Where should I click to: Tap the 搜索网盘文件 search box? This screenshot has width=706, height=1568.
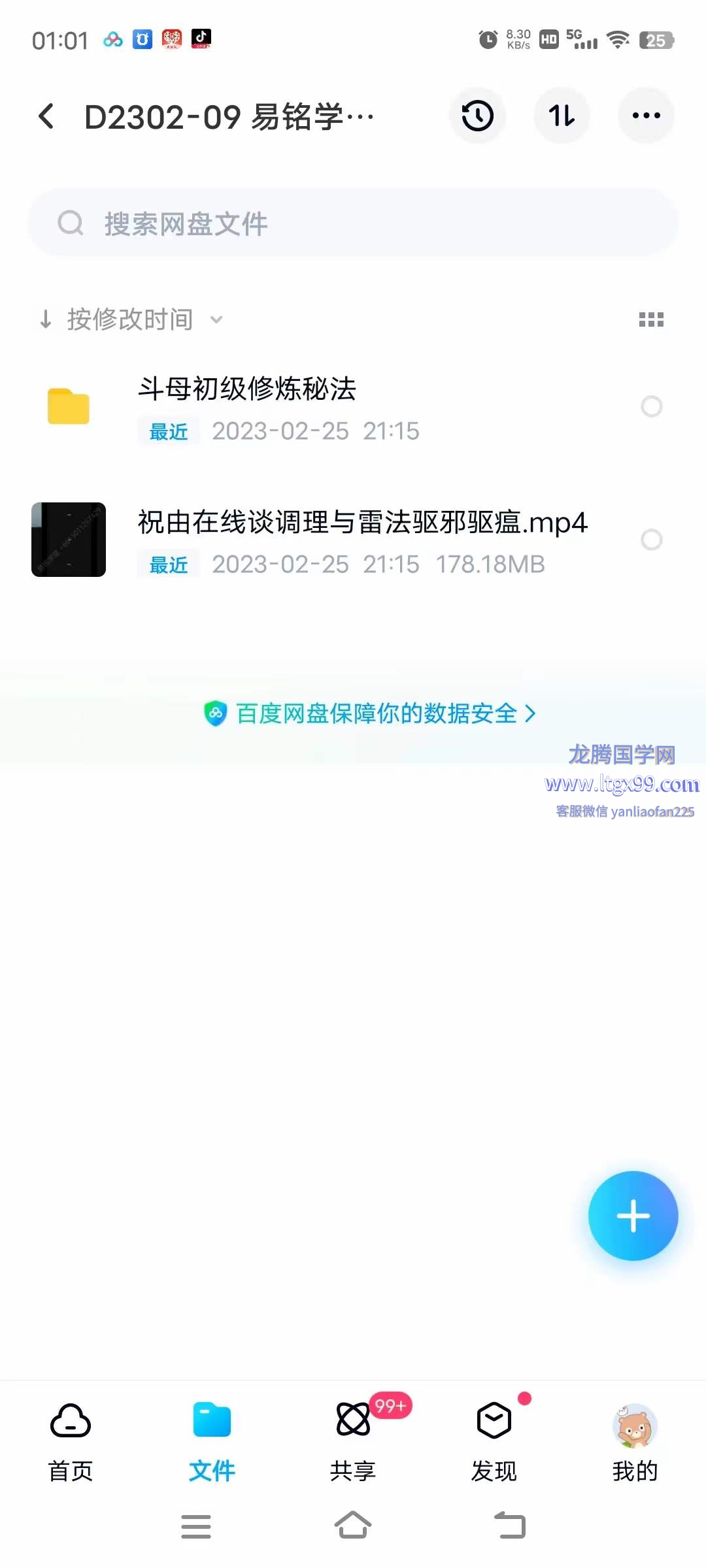click(353, 223)
